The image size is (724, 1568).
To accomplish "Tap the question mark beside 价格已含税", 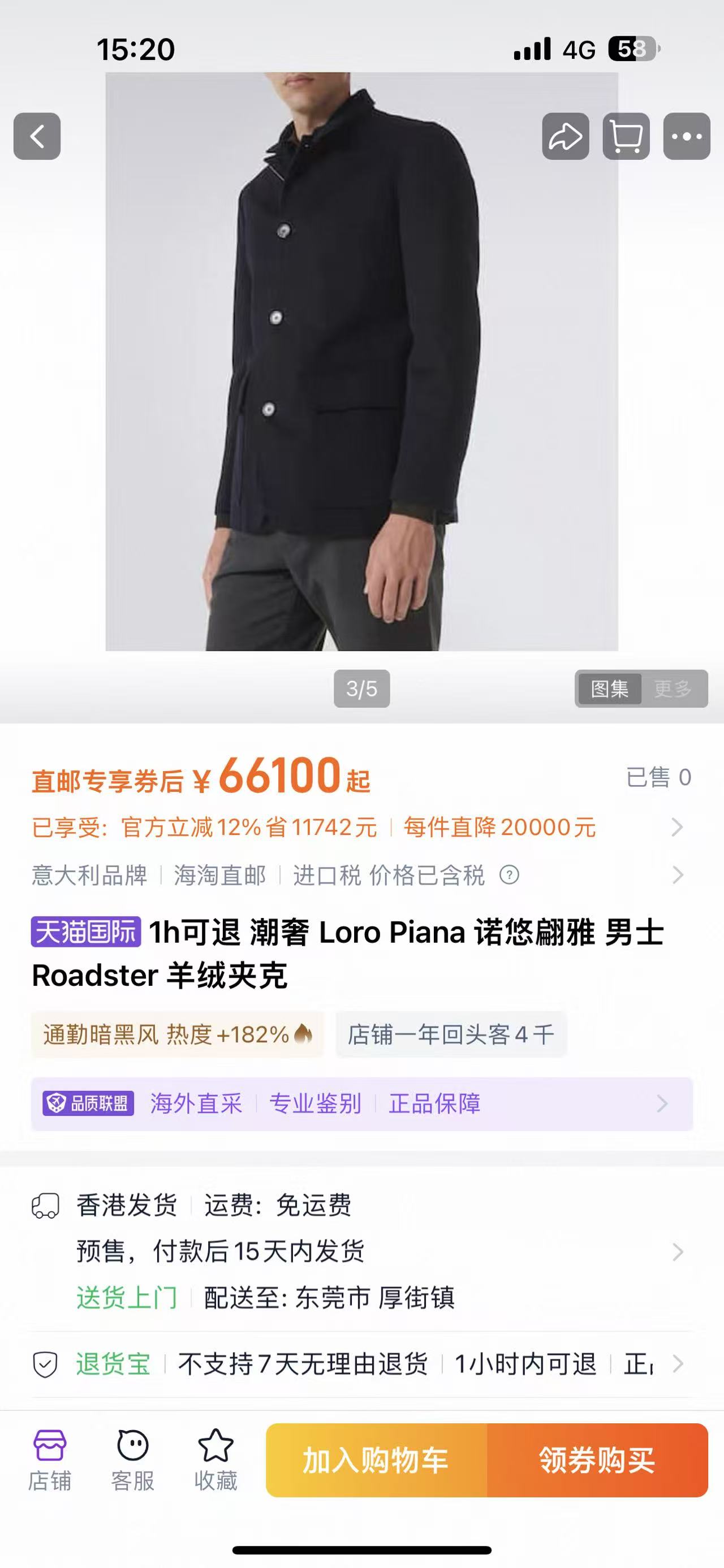I will [510, 874].
